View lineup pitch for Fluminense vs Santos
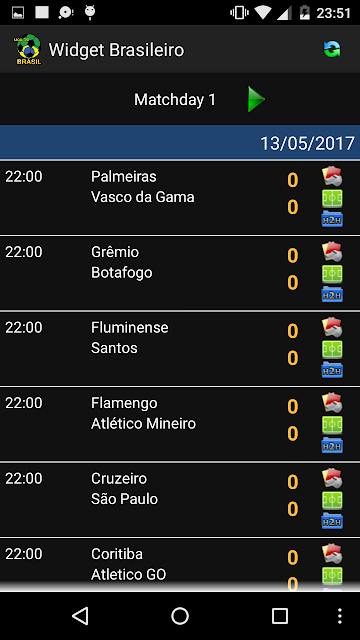The image size is (360, 640). (332, 349)
